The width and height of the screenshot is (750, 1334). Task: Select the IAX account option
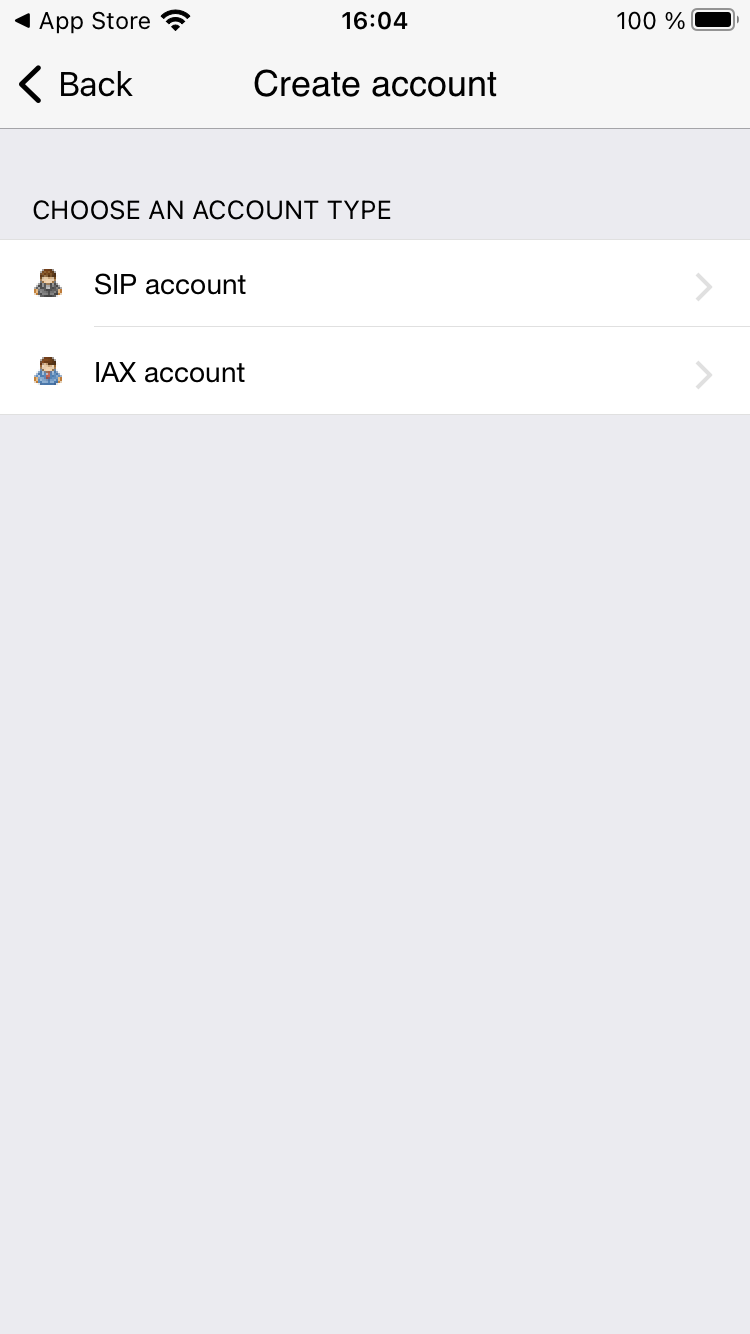coord(374,373)
